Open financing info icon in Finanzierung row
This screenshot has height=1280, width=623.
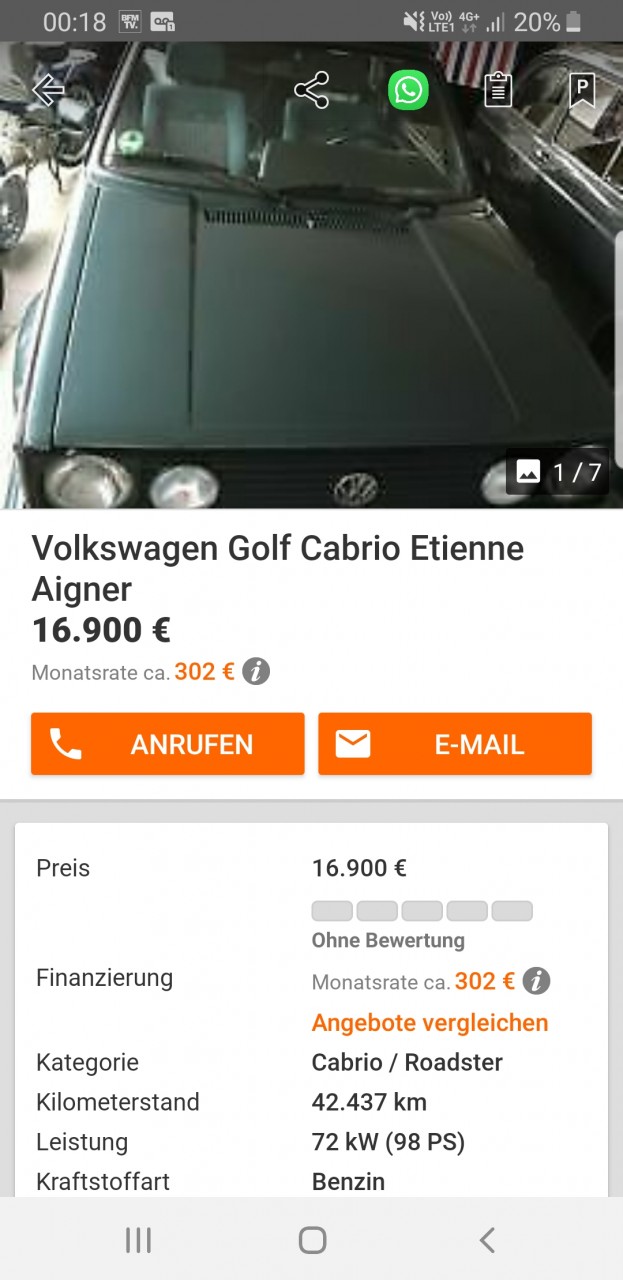pyautogui.click(x=536, y=981)
